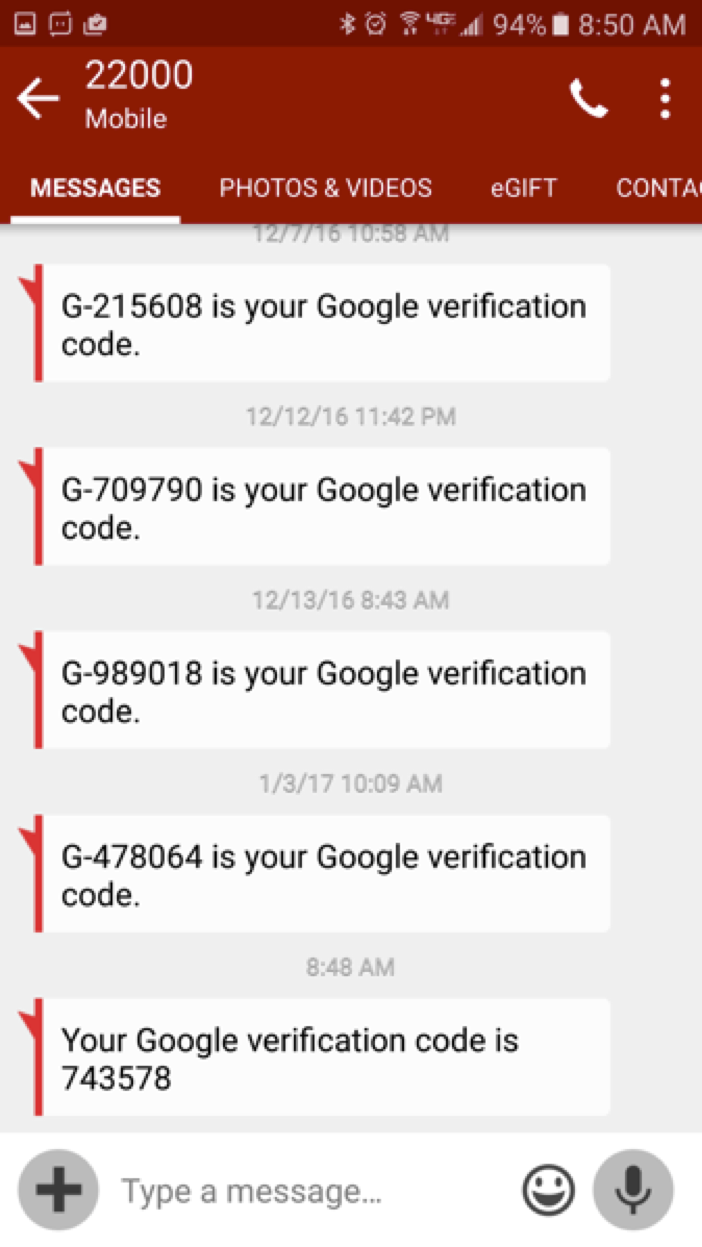Focus the Type a message field
Viewport: 702px width, 1247px height.
(x=309, y=1191)
